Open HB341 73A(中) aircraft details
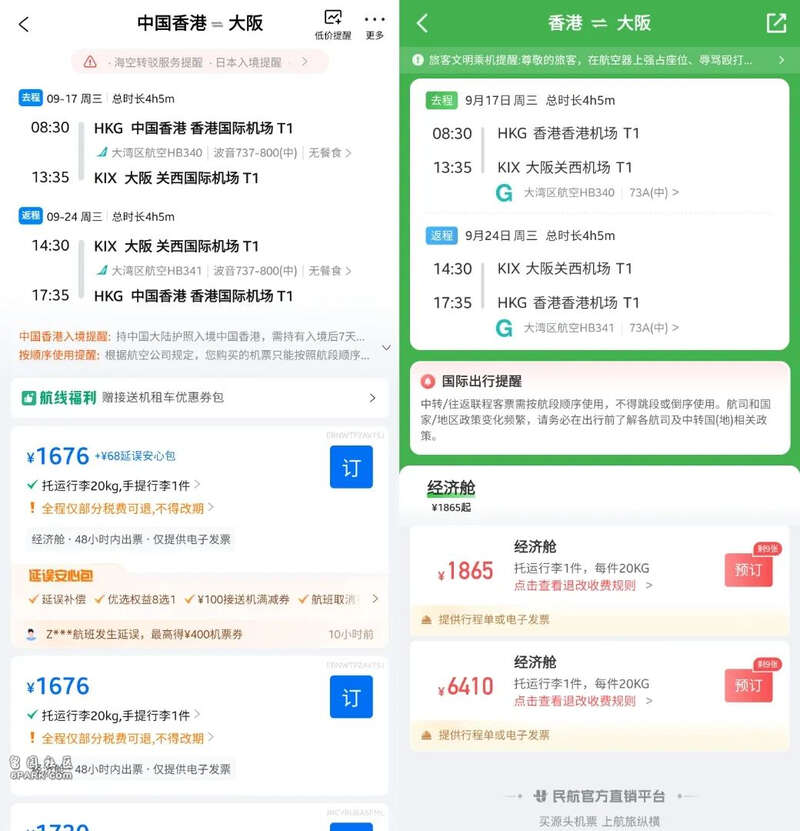This screenshot has width=800, height=831. click(x=653, y=328)
